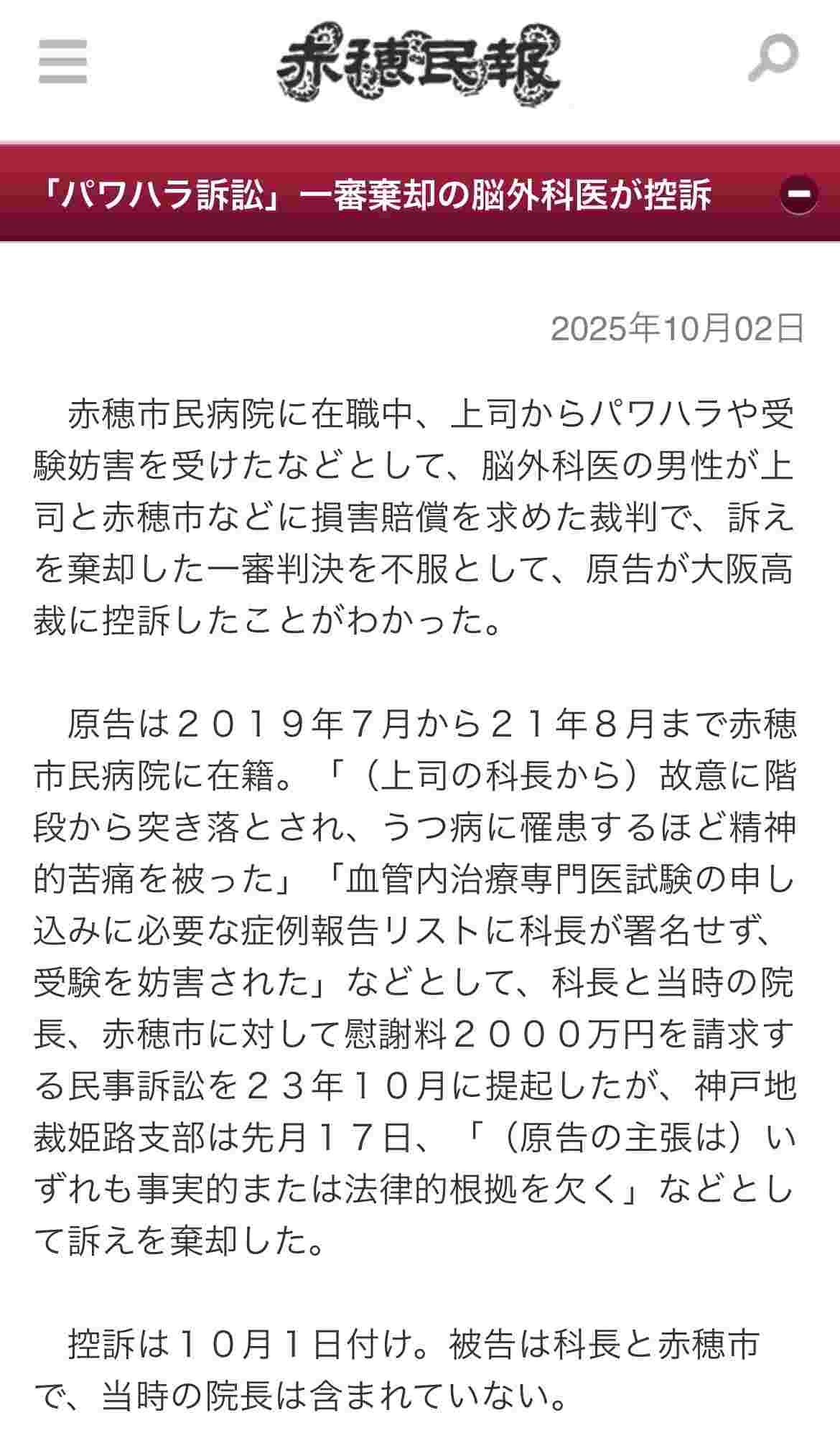Open the search magnifier
Image resolution: width=840 pixels, height=1443 pixels.
tap(773, 59)
